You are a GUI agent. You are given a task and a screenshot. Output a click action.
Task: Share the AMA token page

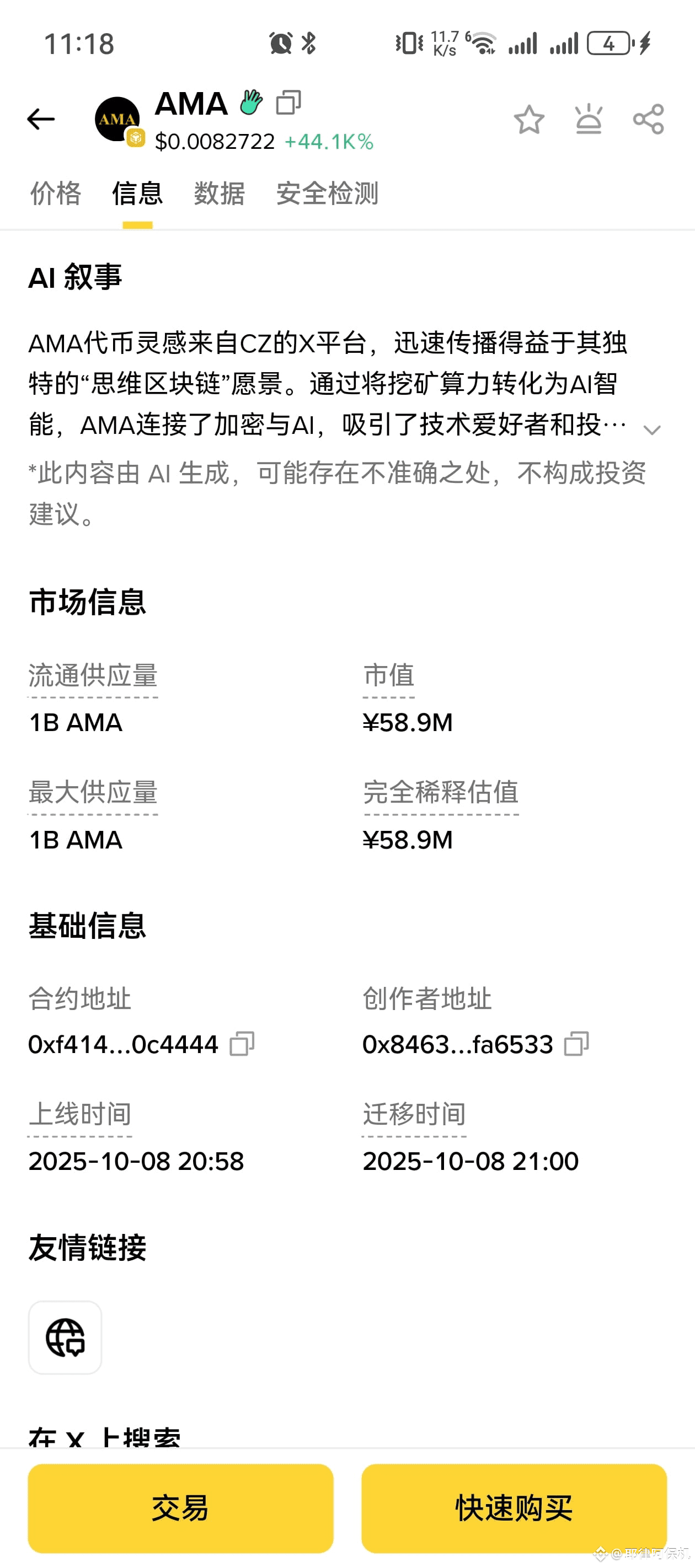(x=648, y=119)
